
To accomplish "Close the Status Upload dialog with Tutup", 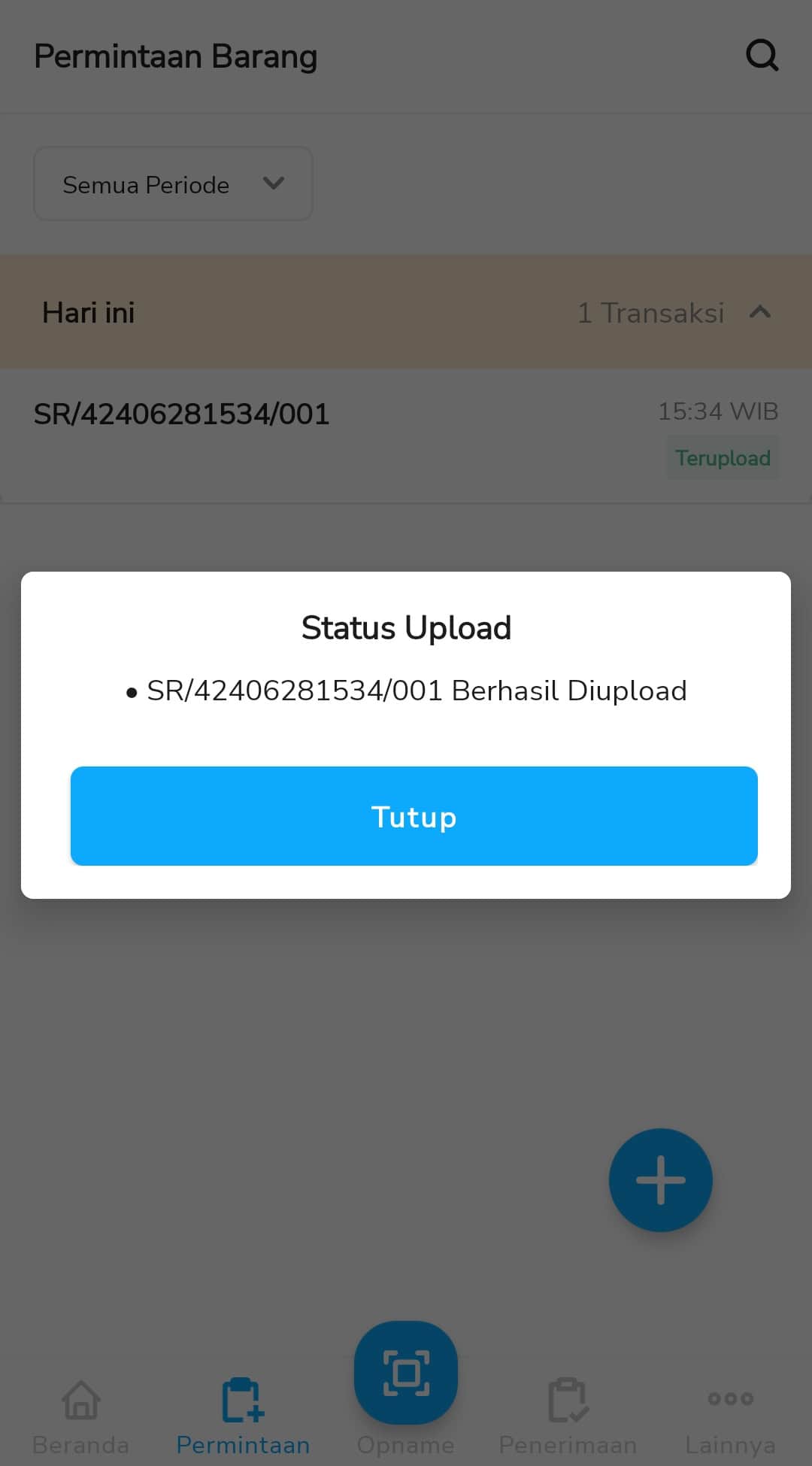I will (x=414, y=816).
